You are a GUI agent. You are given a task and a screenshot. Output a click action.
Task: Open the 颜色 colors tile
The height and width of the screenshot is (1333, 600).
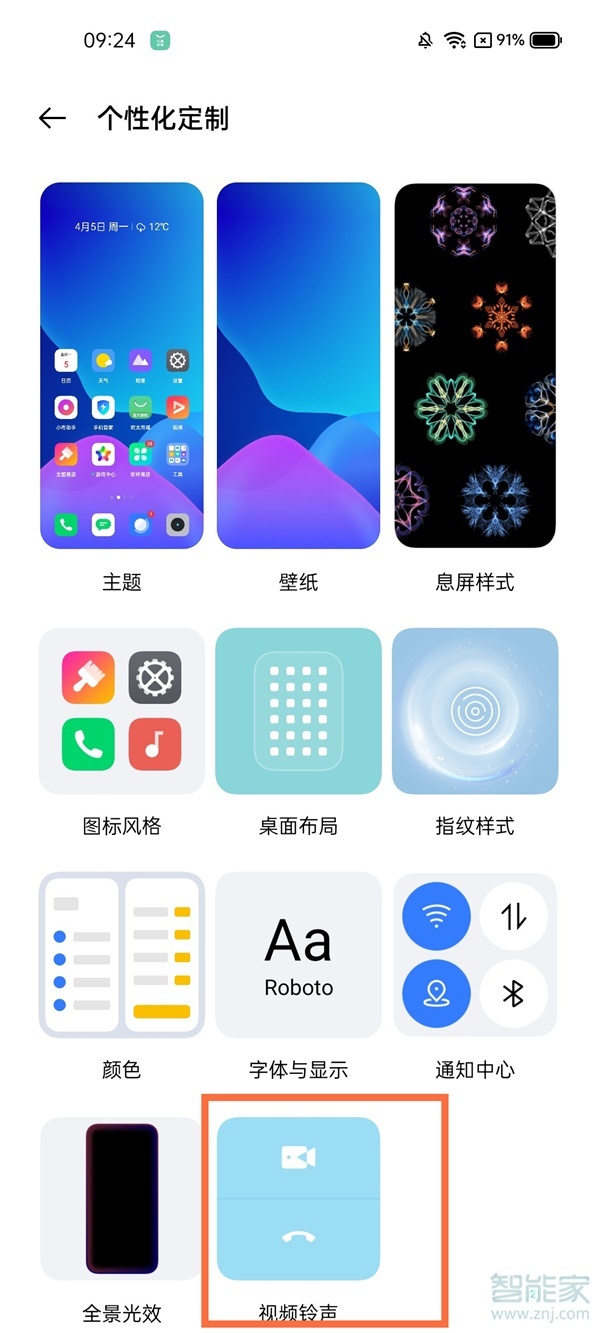(121, 954)
